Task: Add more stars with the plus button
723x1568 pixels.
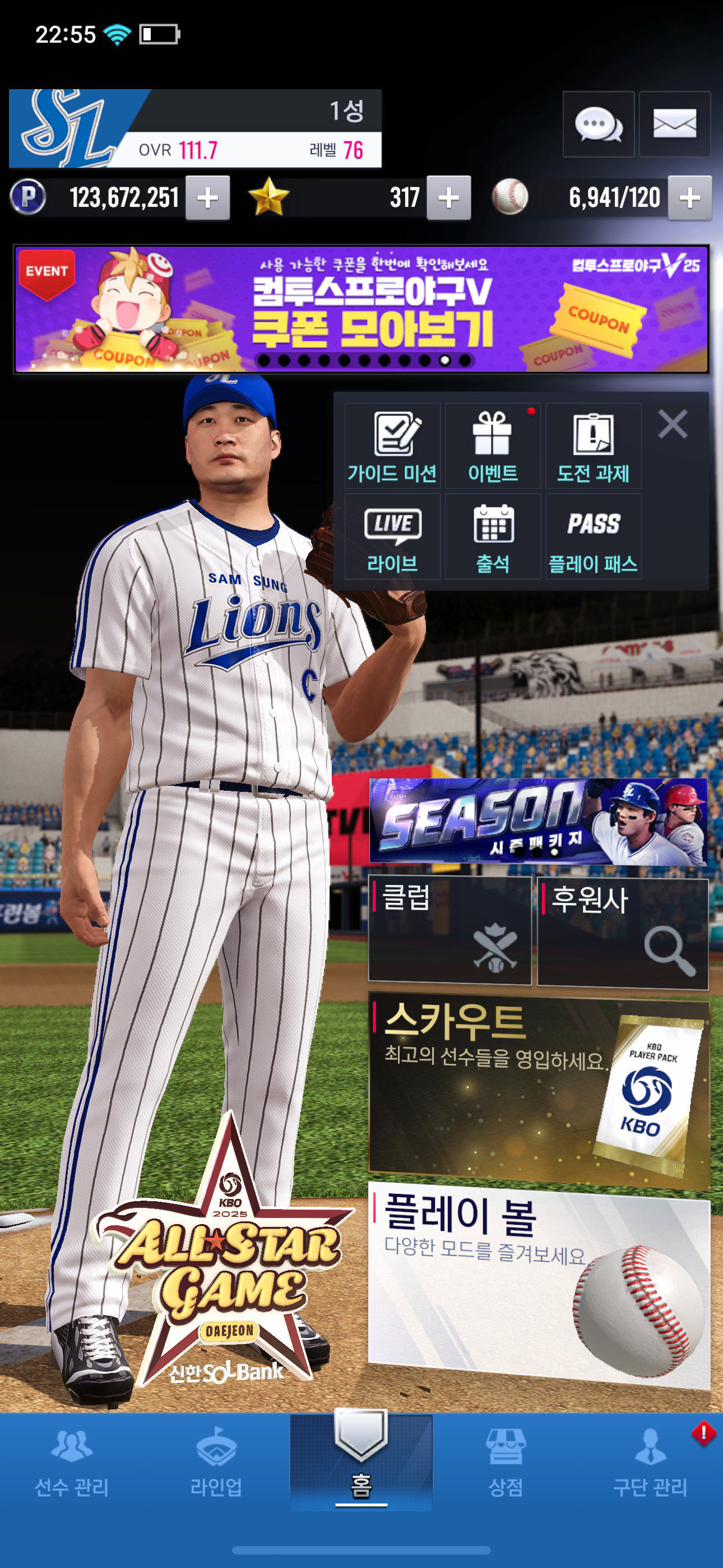Action: point(448,198)
